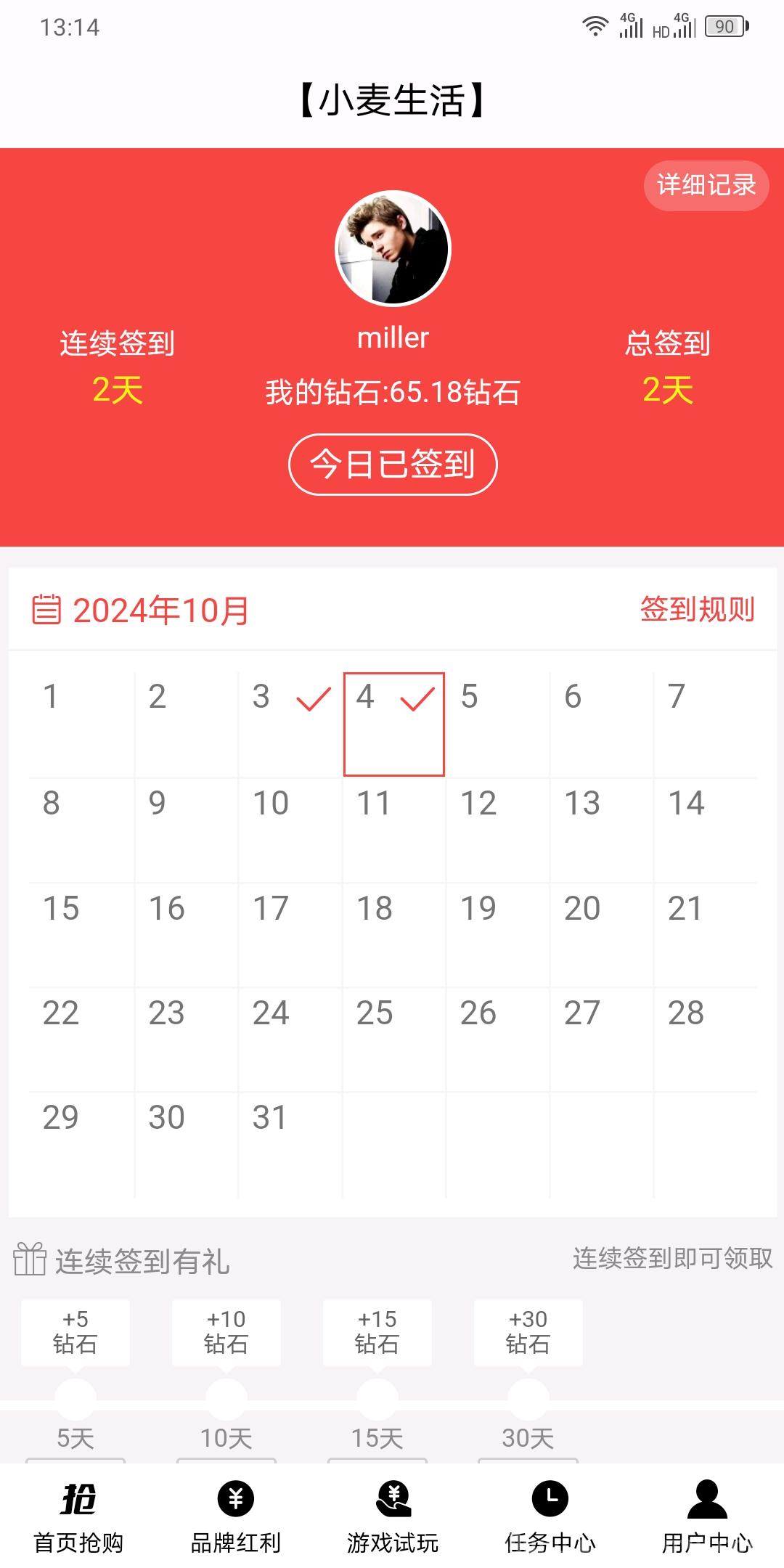Select the +30 钻石 reward for 30天

pos(528,1332)
